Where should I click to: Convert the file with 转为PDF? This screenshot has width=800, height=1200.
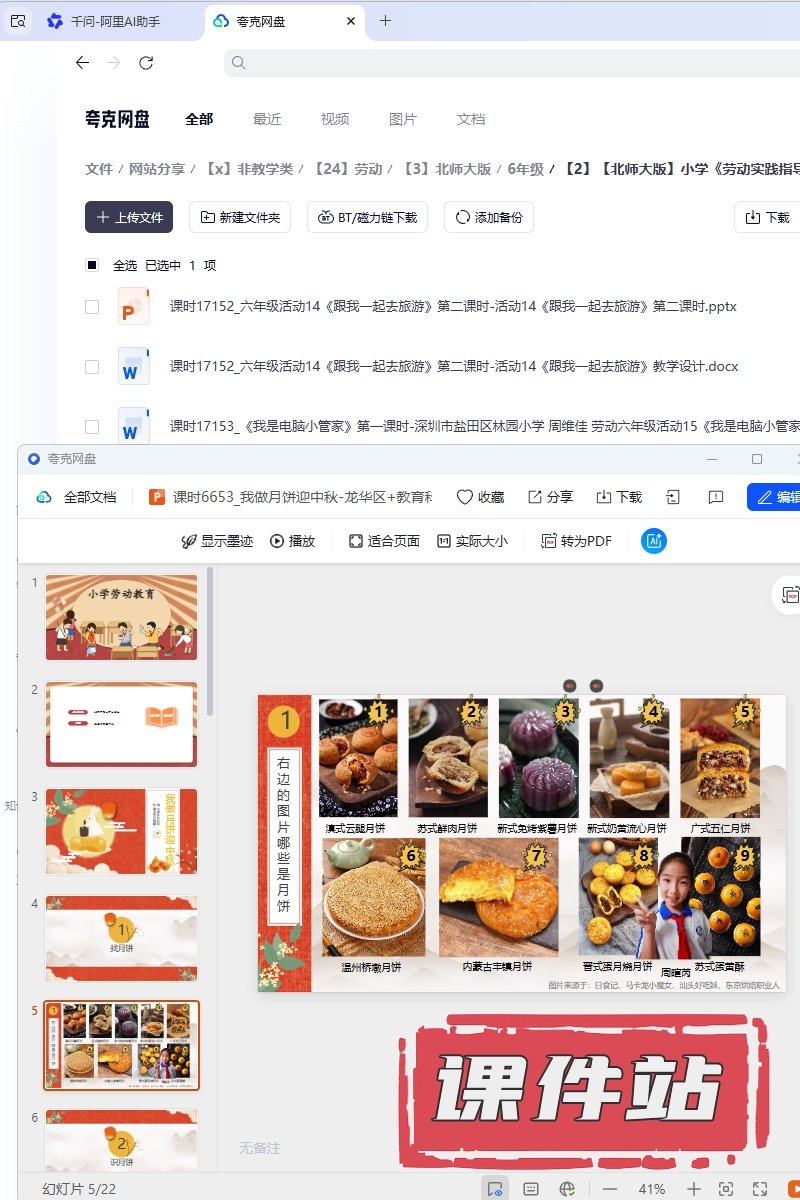576,541
